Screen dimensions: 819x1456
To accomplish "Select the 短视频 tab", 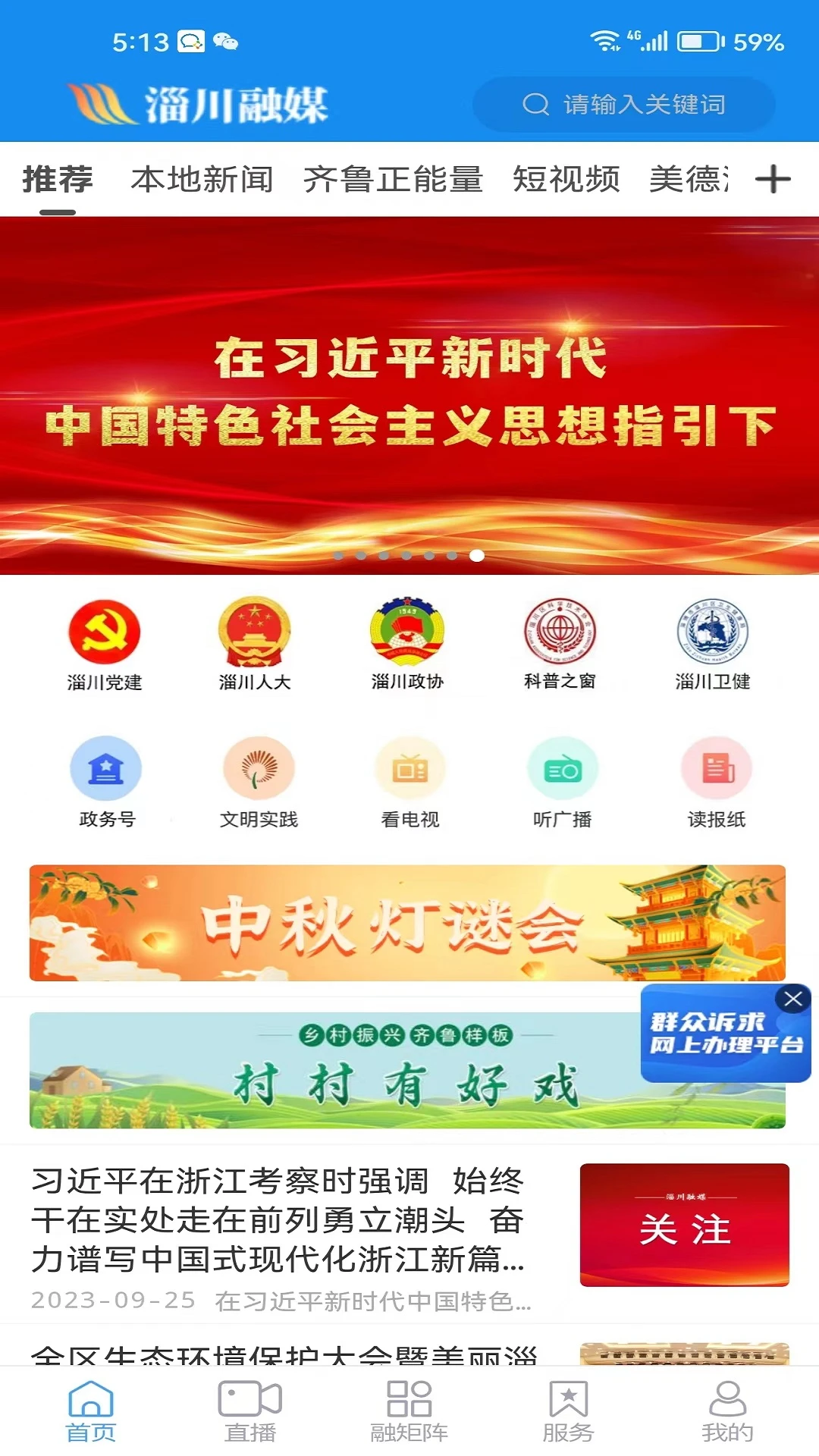I will point(566,180).
